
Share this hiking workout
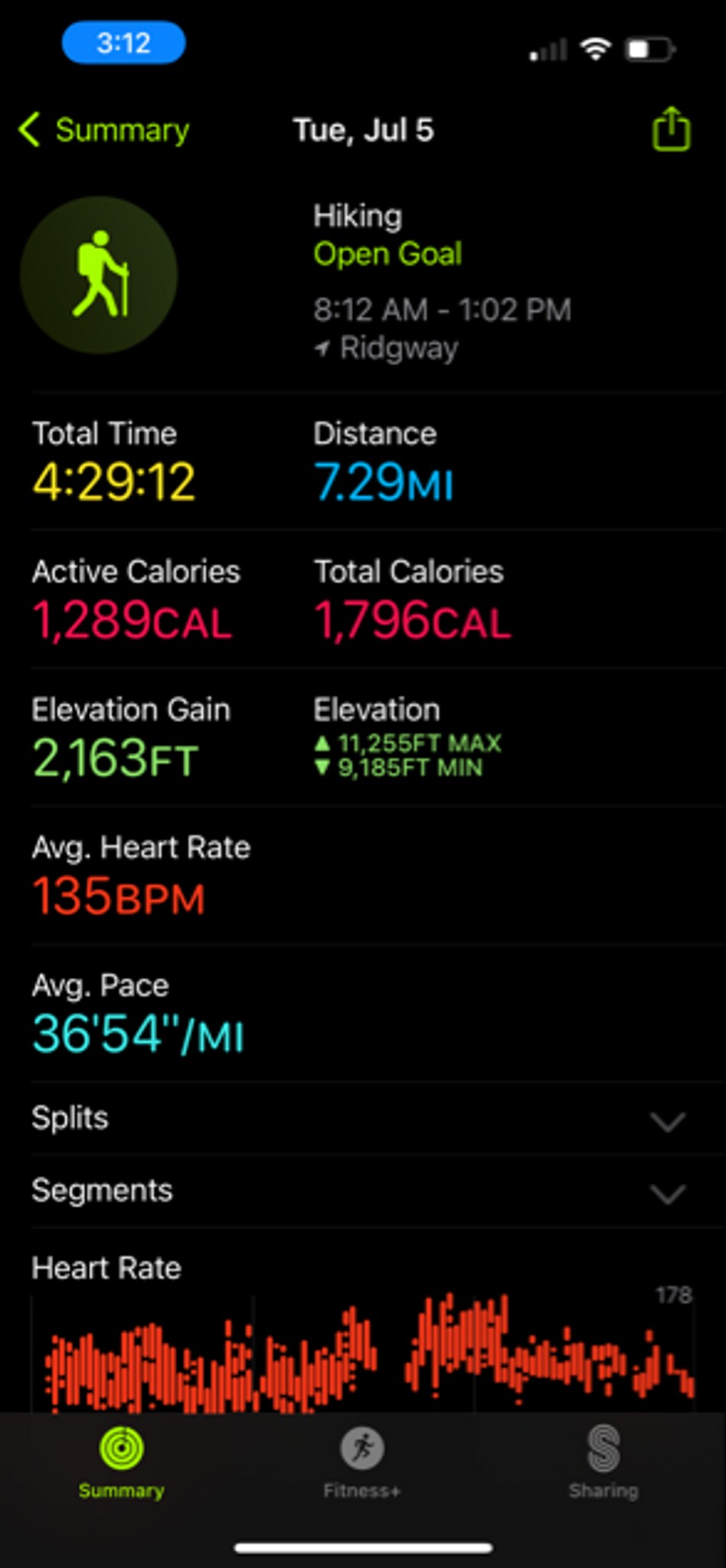tap(671, 129)
